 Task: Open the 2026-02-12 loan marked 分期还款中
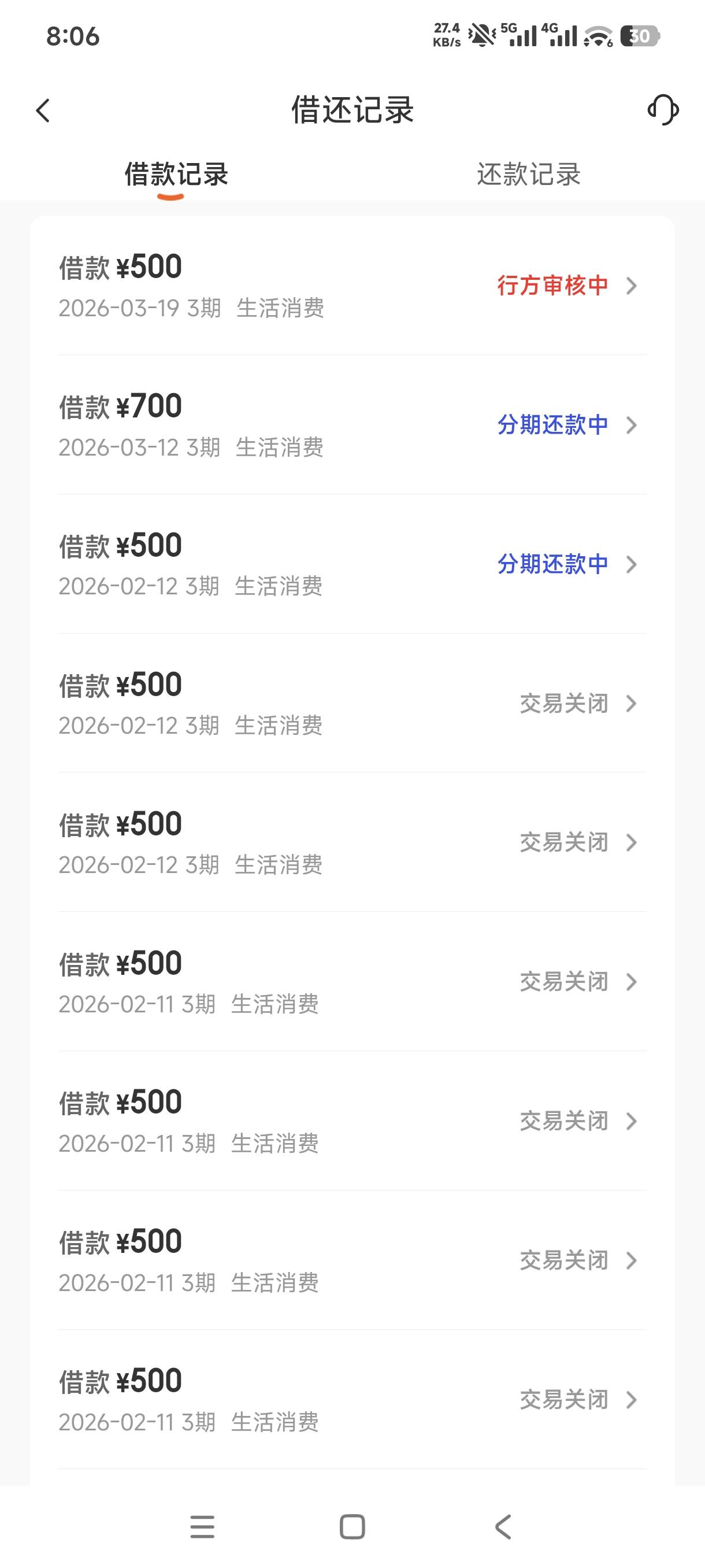pos(351,564)
